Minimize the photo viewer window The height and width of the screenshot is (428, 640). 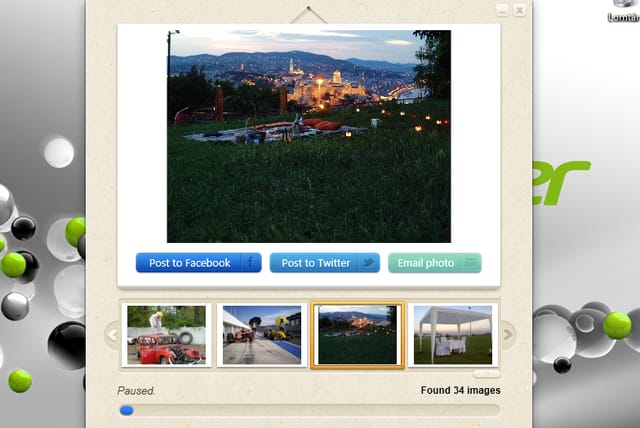pos(503,10)
